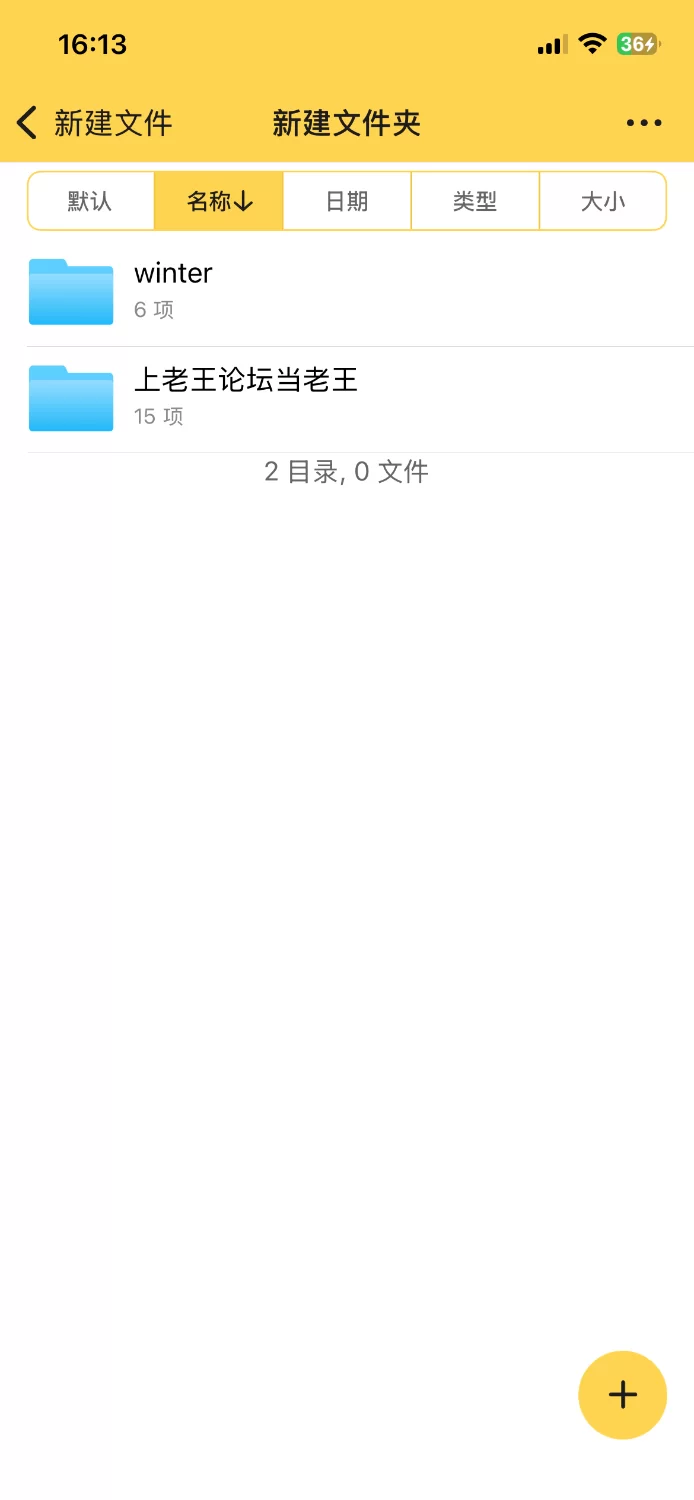Sort the folders by 类型
Screen dimensions: 694x1500
pyautogui.click(x=475, y=201)
